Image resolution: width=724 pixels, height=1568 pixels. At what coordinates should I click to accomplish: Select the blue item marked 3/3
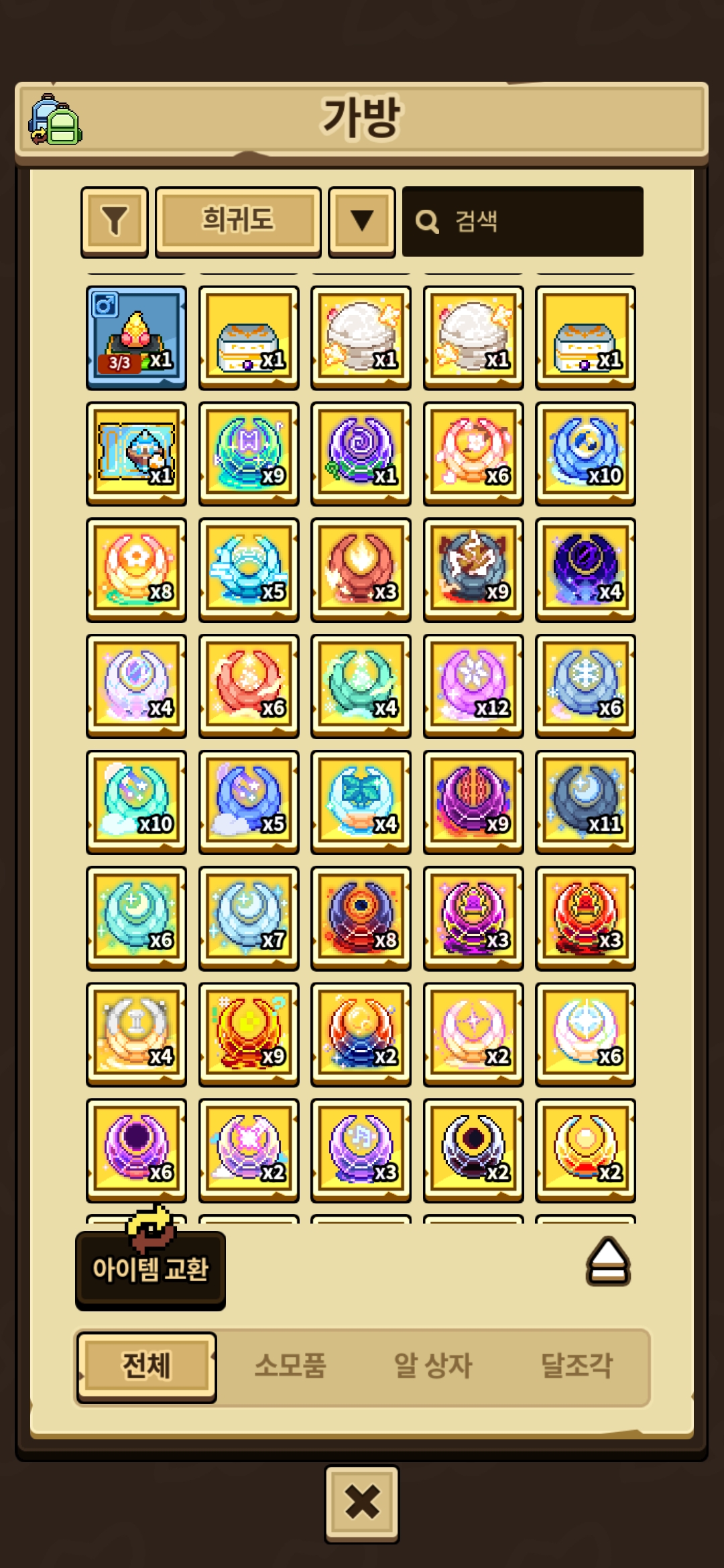[x=137, y=338]
